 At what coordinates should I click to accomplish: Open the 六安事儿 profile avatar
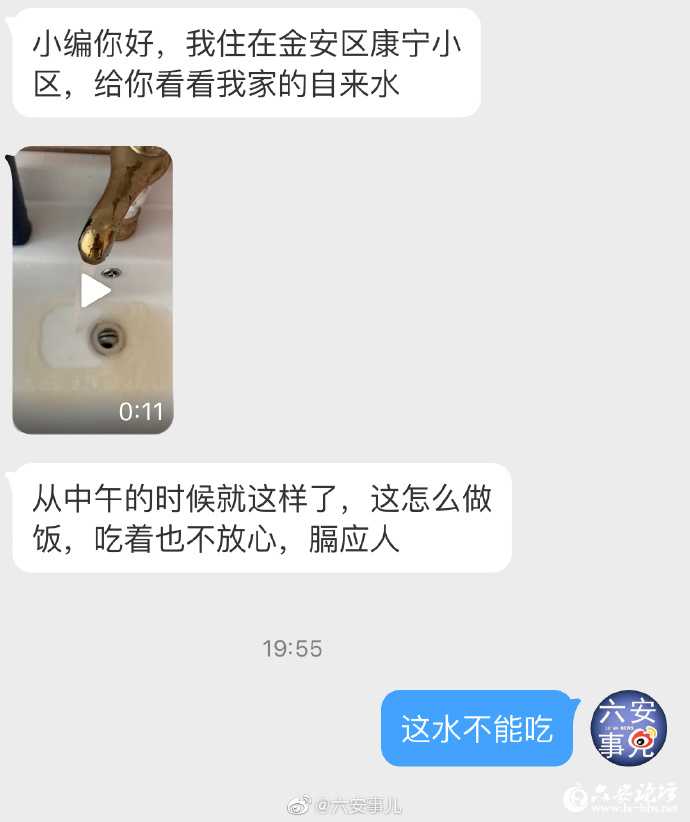pyautogui.click(x=629, y=726)
